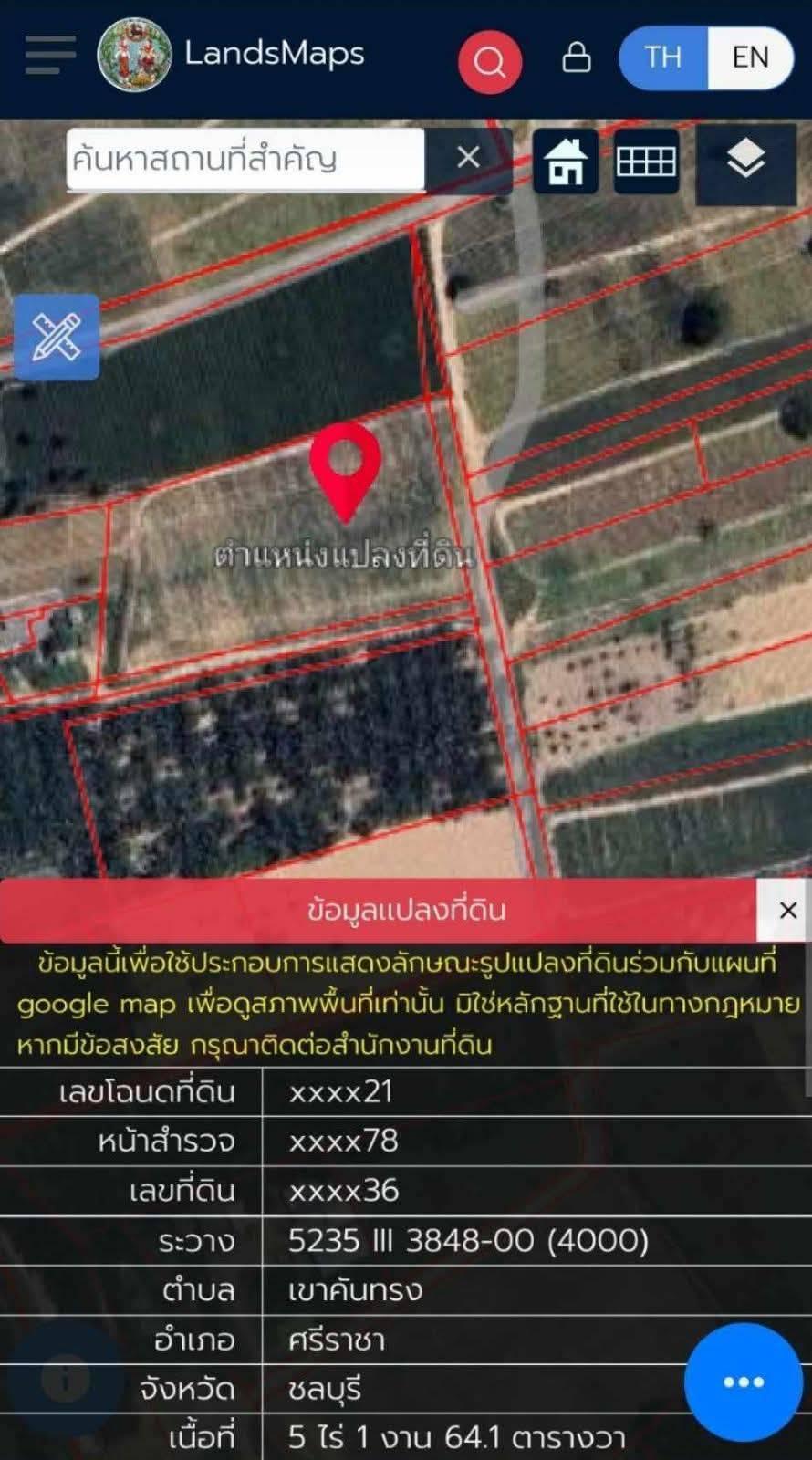Tap the home icon on map
This screenshot has height=1460, width=812.
coord(566,162)
